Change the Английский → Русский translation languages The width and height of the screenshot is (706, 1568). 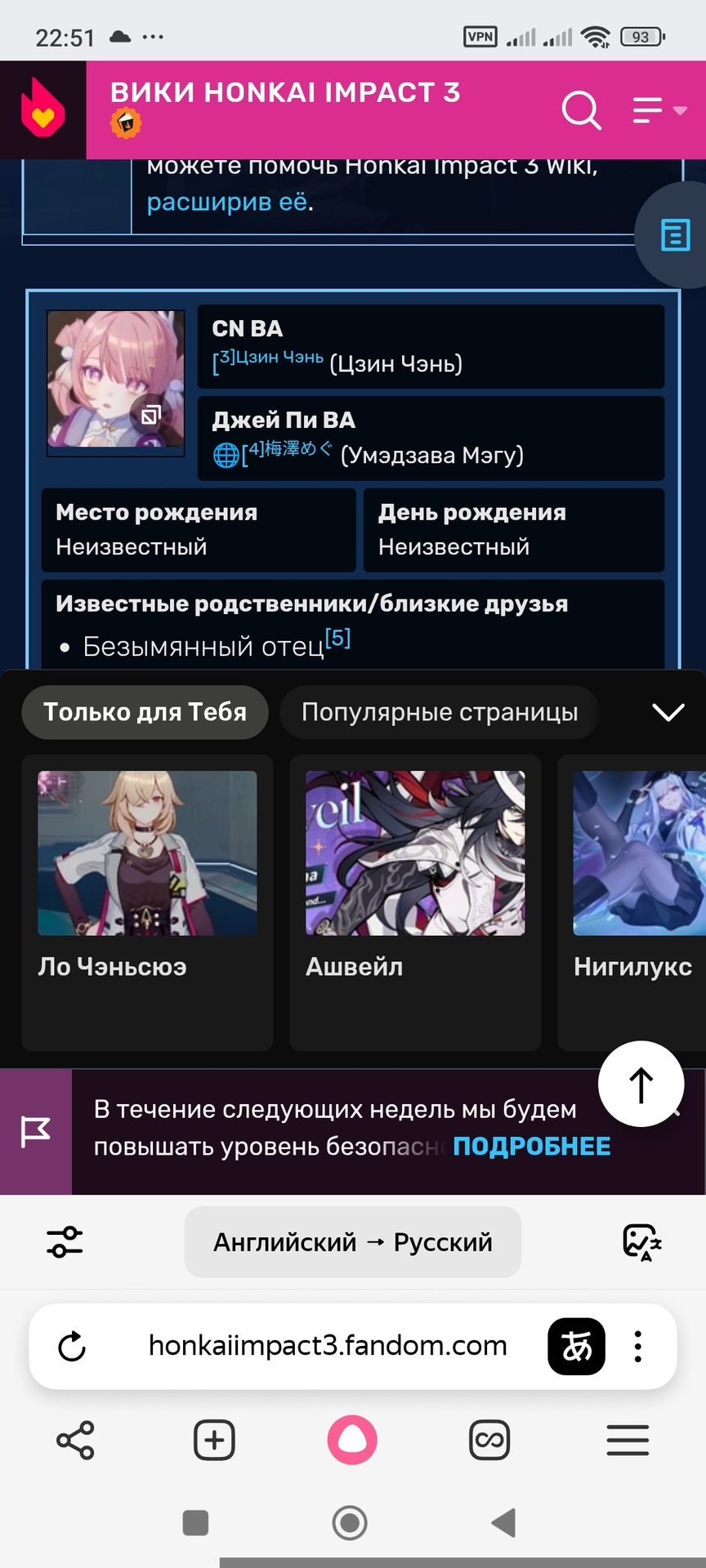[x=352, y=1242]
